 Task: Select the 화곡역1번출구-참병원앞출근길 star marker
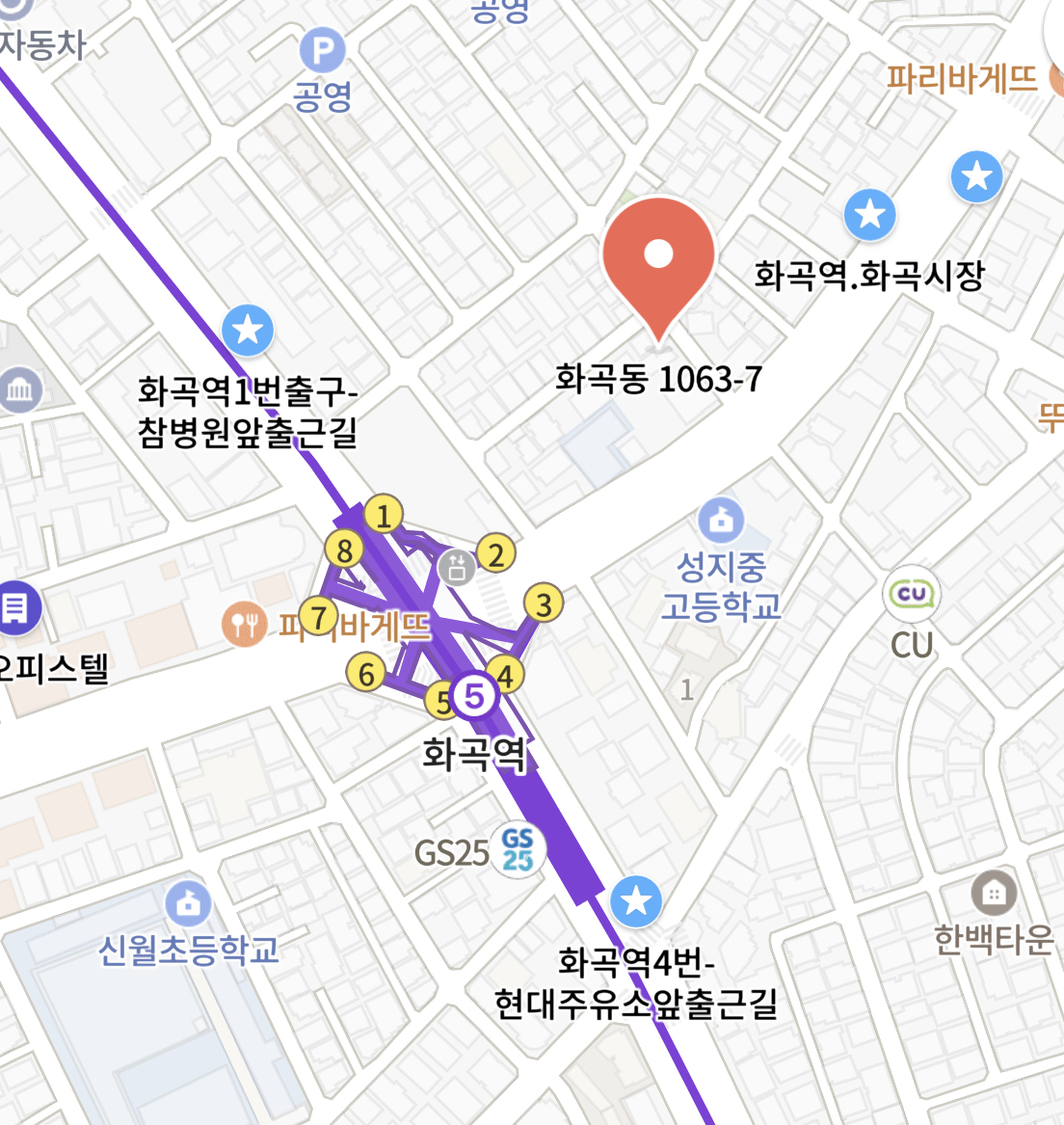[248, 331]
